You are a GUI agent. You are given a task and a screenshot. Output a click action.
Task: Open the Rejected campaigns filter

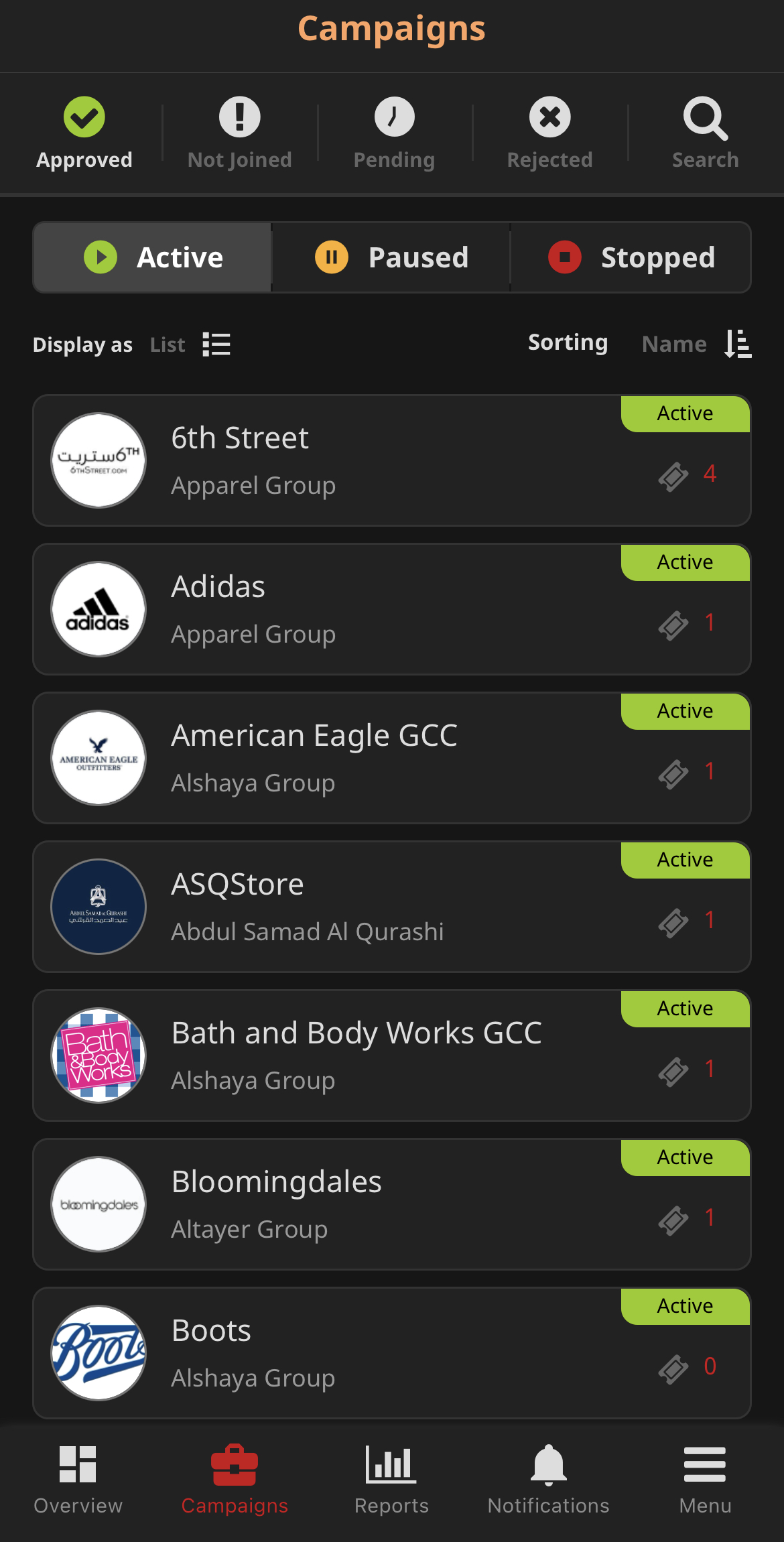click(549, 133)
